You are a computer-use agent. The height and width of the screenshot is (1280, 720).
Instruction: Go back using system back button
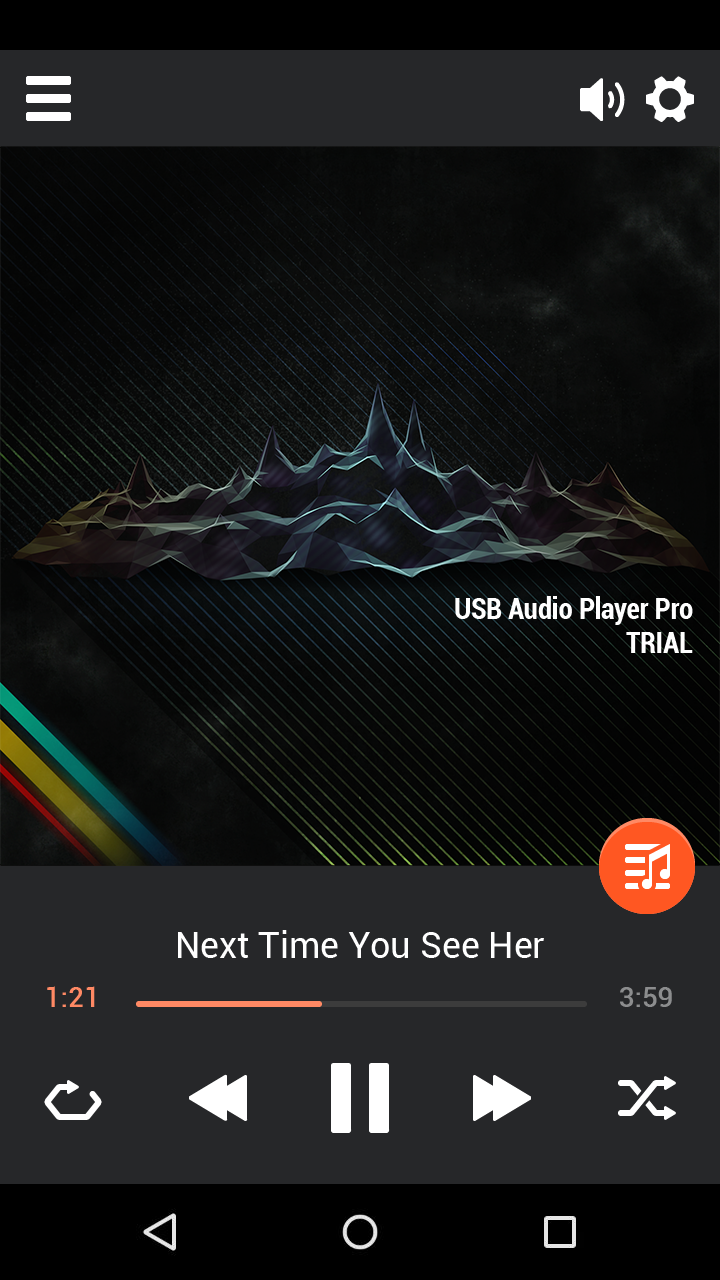click(x=160, y=1232)
